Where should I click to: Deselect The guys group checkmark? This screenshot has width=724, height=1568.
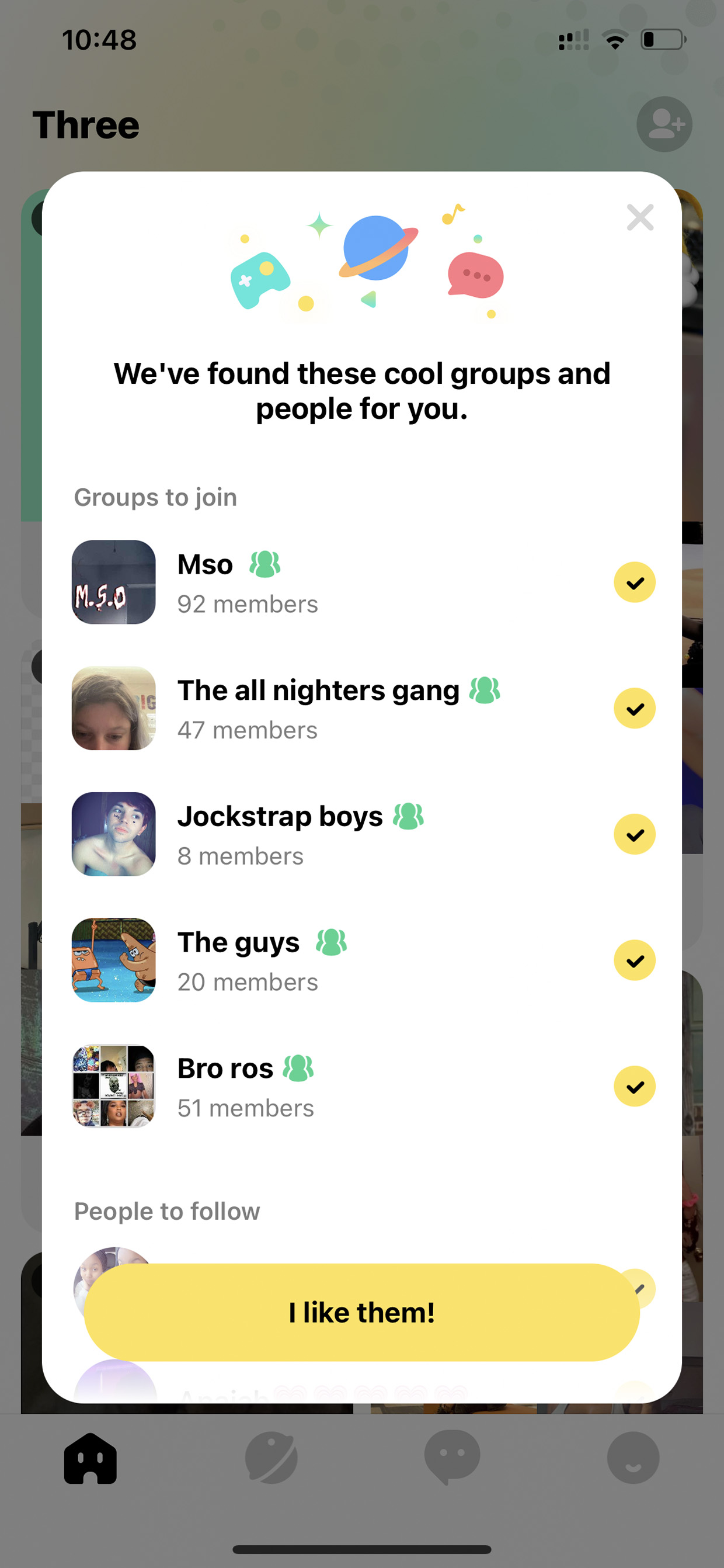[635, 960]
